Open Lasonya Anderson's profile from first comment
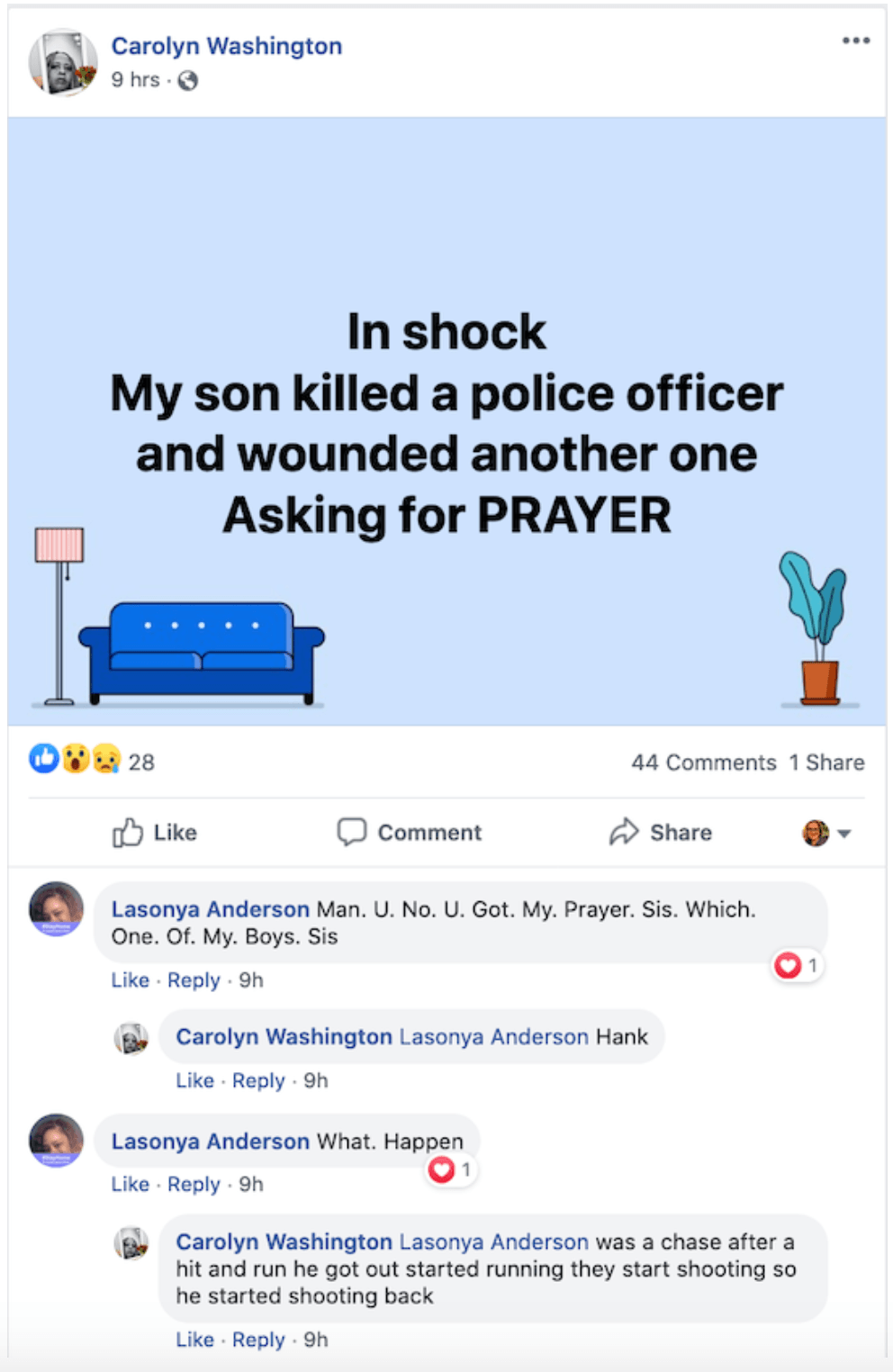Image resolution: width=893 pixels, height=1372 pixels. click(x=210, y=909)
